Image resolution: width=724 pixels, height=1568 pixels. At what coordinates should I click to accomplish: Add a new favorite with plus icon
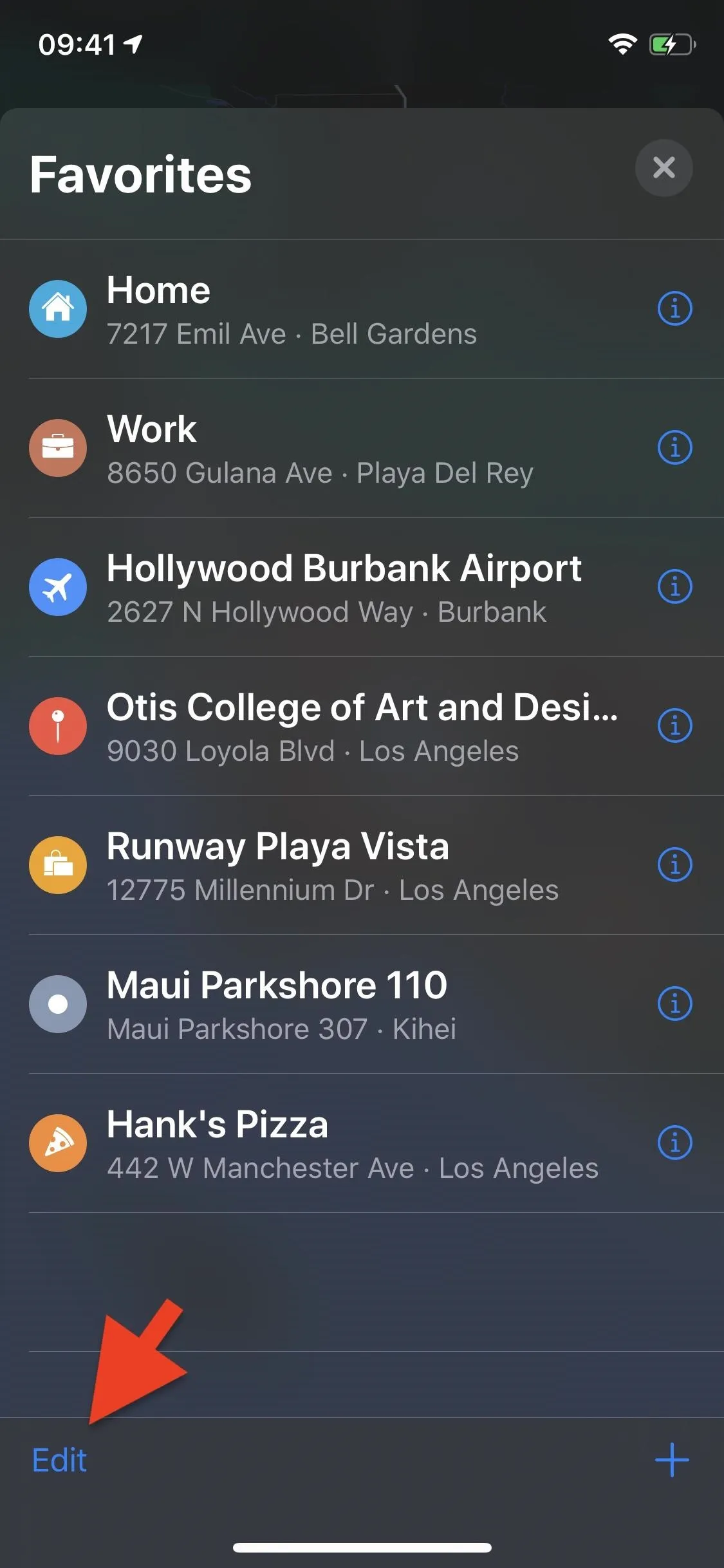[x=672, y=1460]
